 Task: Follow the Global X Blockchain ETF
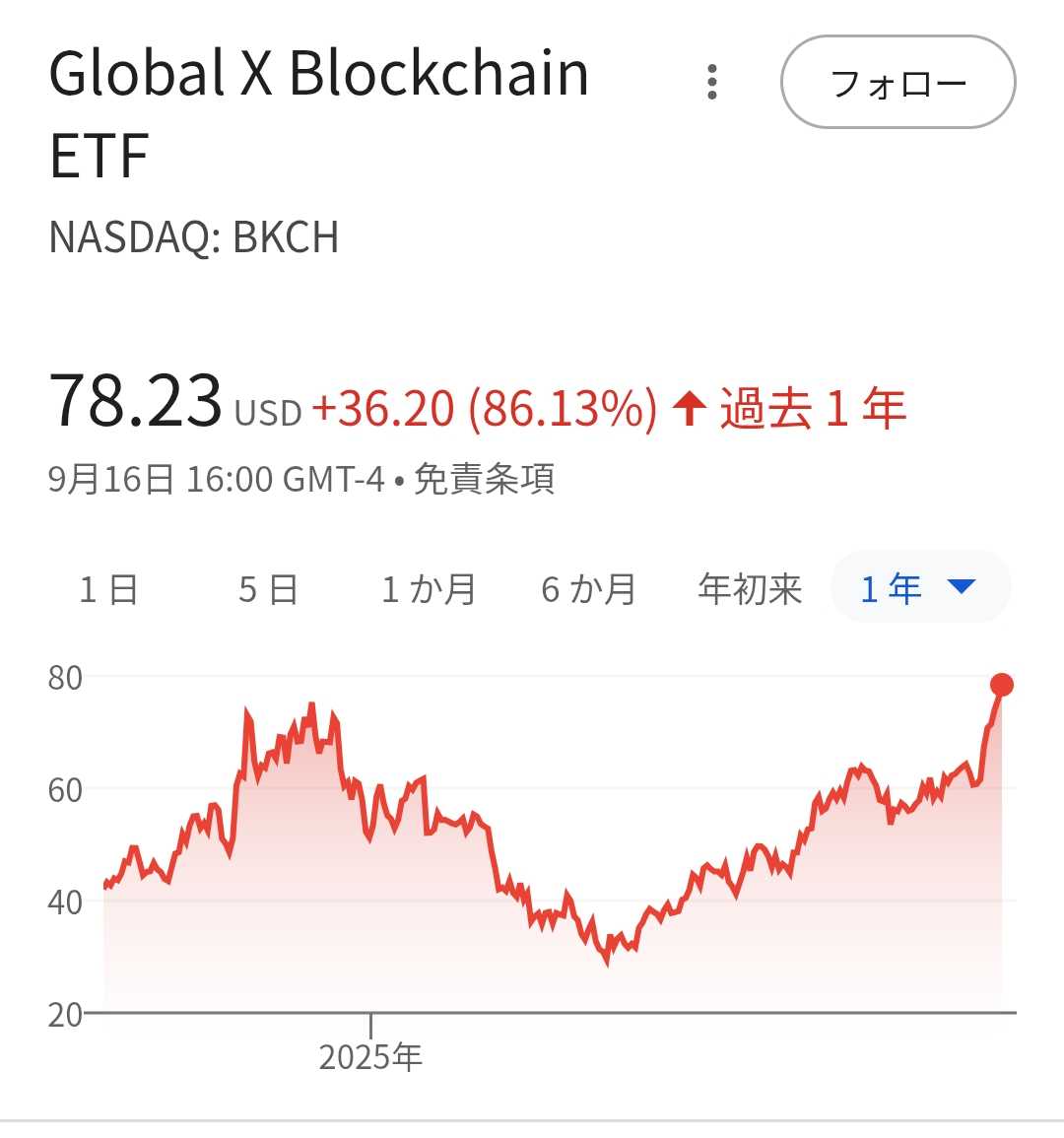tap(898, 83)
